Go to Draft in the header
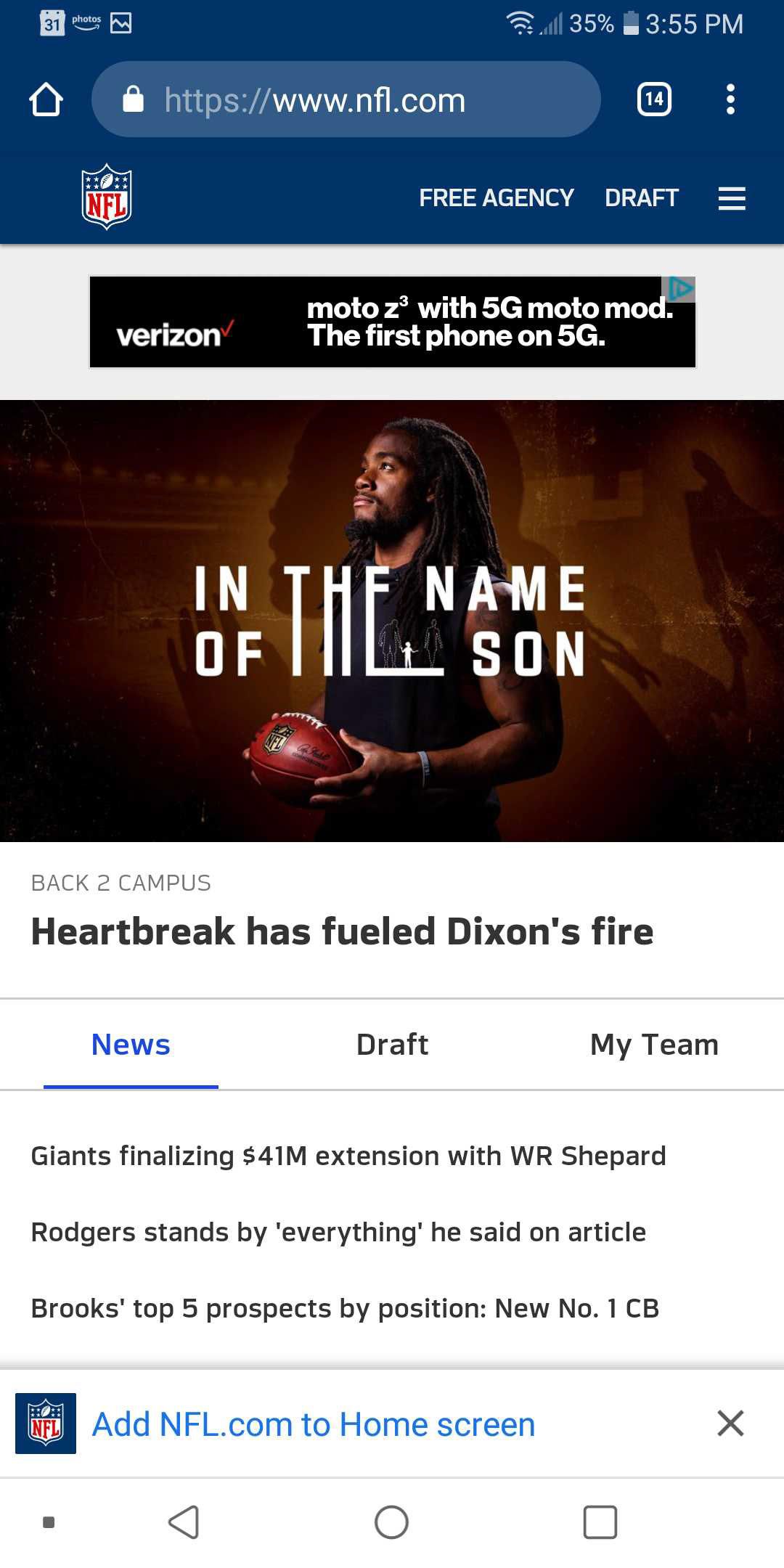784x1568 pixels. coord(641,197)
